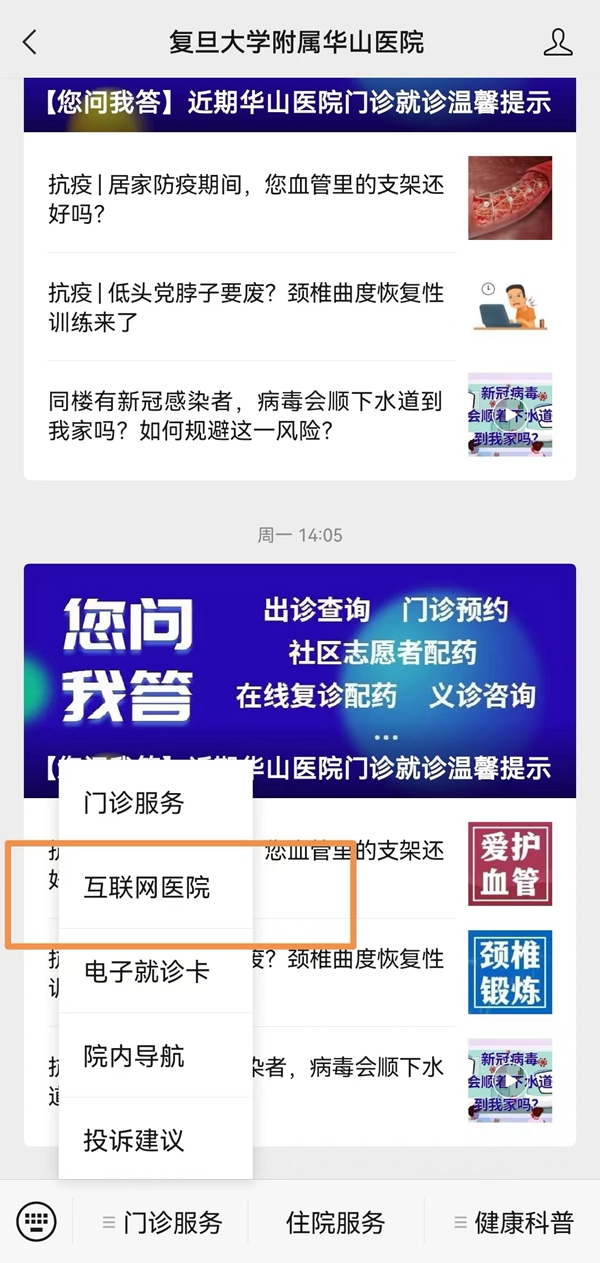Open 院内导航 menu option
Image resolution: width=600 pixels, height=1263 pixels.
point(134,1056)
